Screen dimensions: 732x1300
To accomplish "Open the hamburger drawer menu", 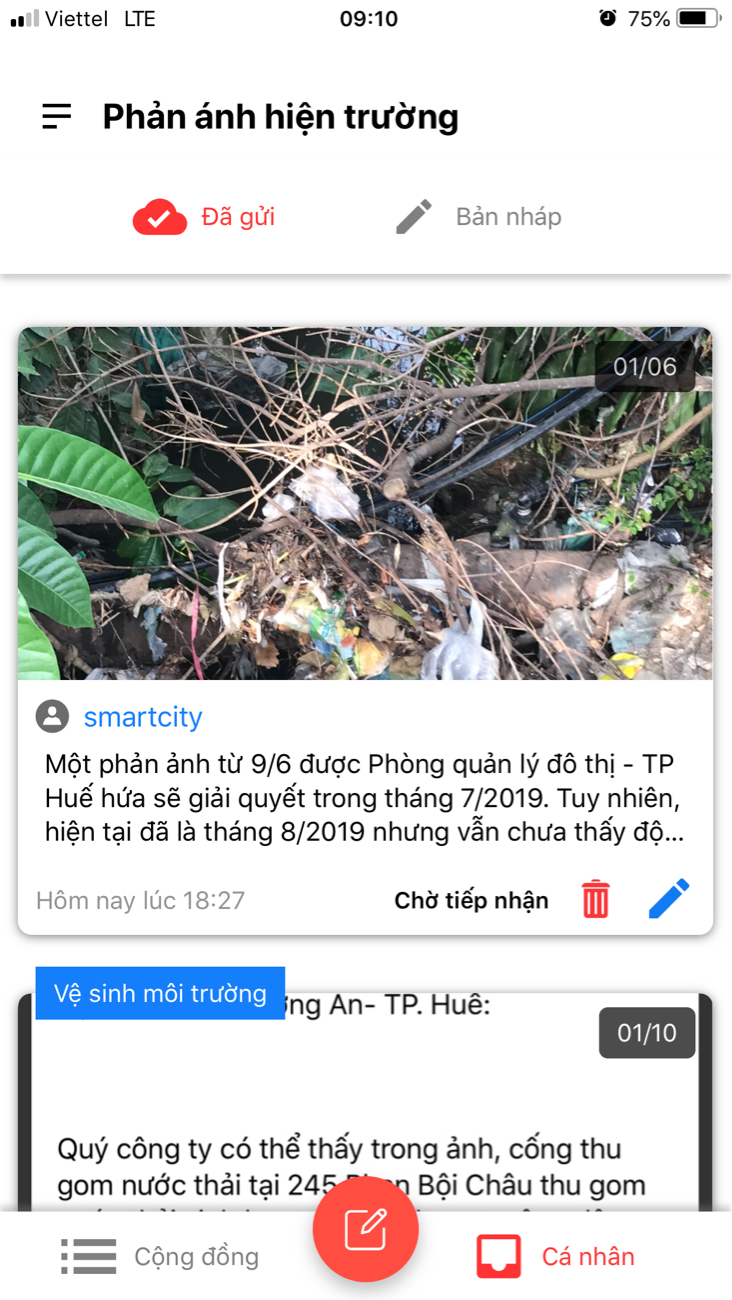I will click(x=57, y=117).
